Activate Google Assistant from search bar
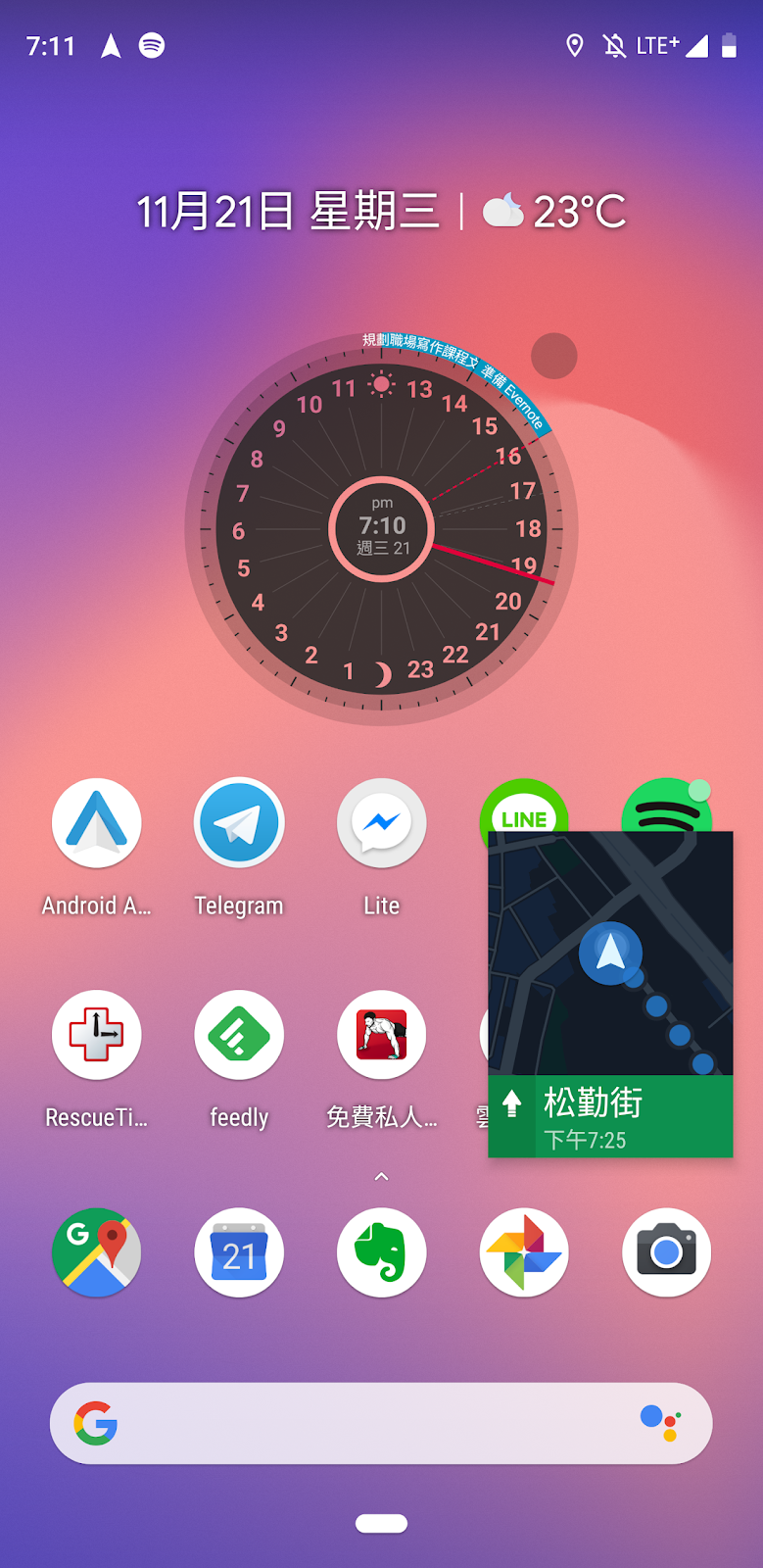 (x=660, y=1423)
